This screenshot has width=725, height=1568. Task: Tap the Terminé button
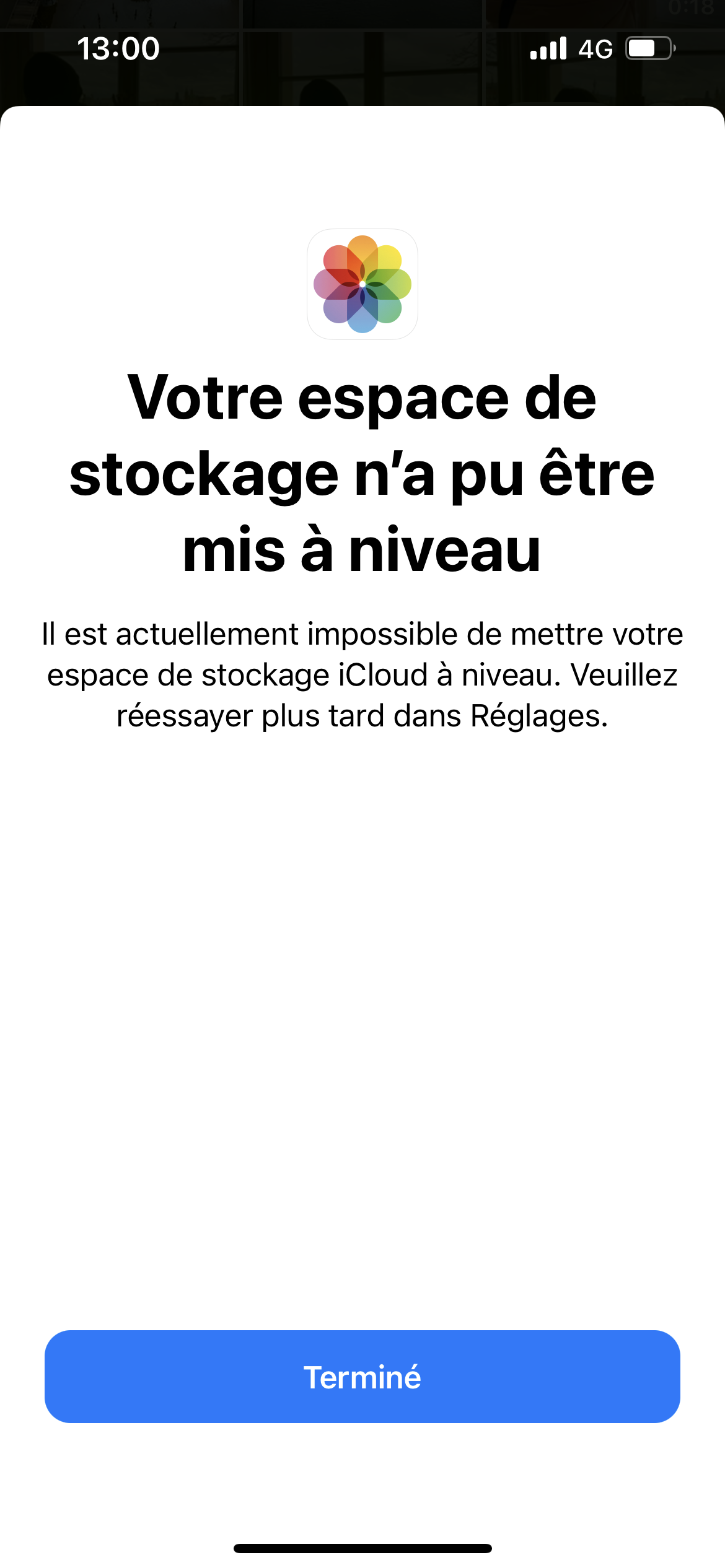tap(362, 1377)
